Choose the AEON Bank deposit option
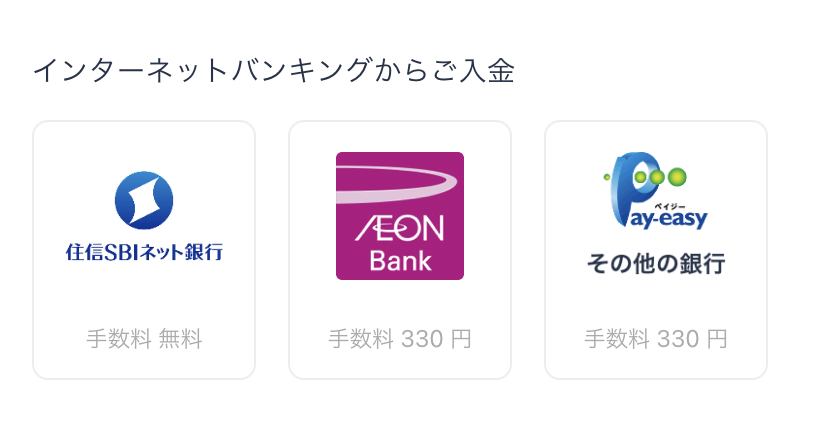828x430 pixels. point(400,250)
